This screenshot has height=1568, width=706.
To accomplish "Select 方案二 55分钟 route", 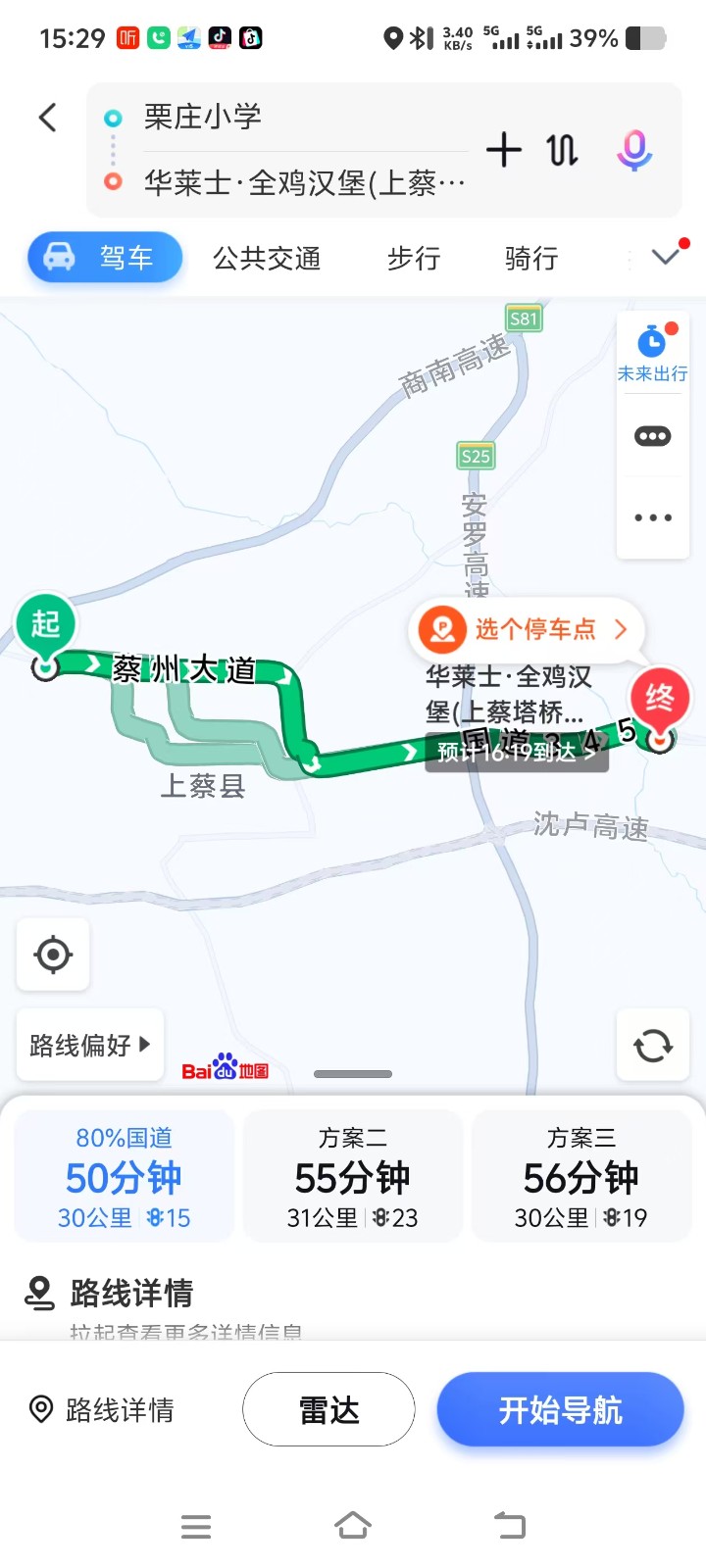I will [x=353, y=1176].
